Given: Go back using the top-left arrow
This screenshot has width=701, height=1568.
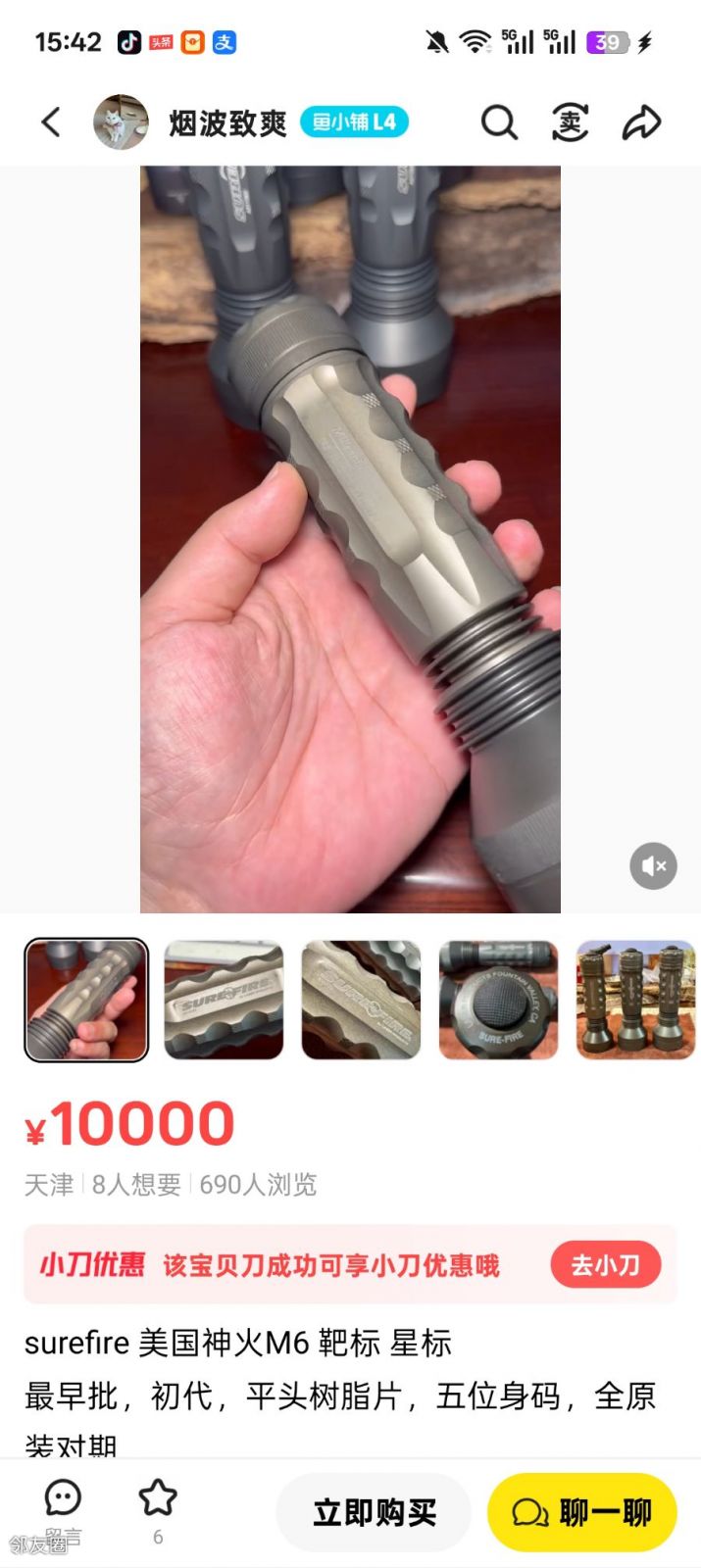Looking at the screenshot, I should click(51, 122).
